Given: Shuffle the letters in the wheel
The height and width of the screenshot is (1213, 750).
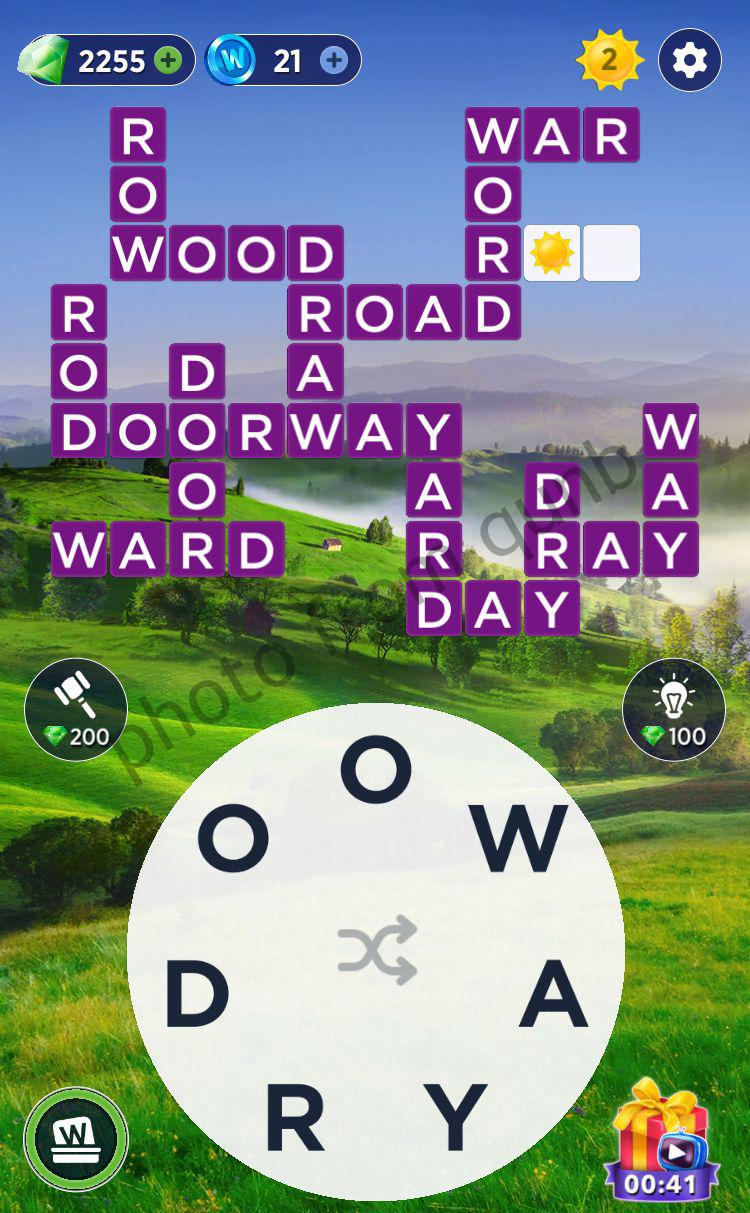Looking at the screenshot, I should tap(376, 949).
